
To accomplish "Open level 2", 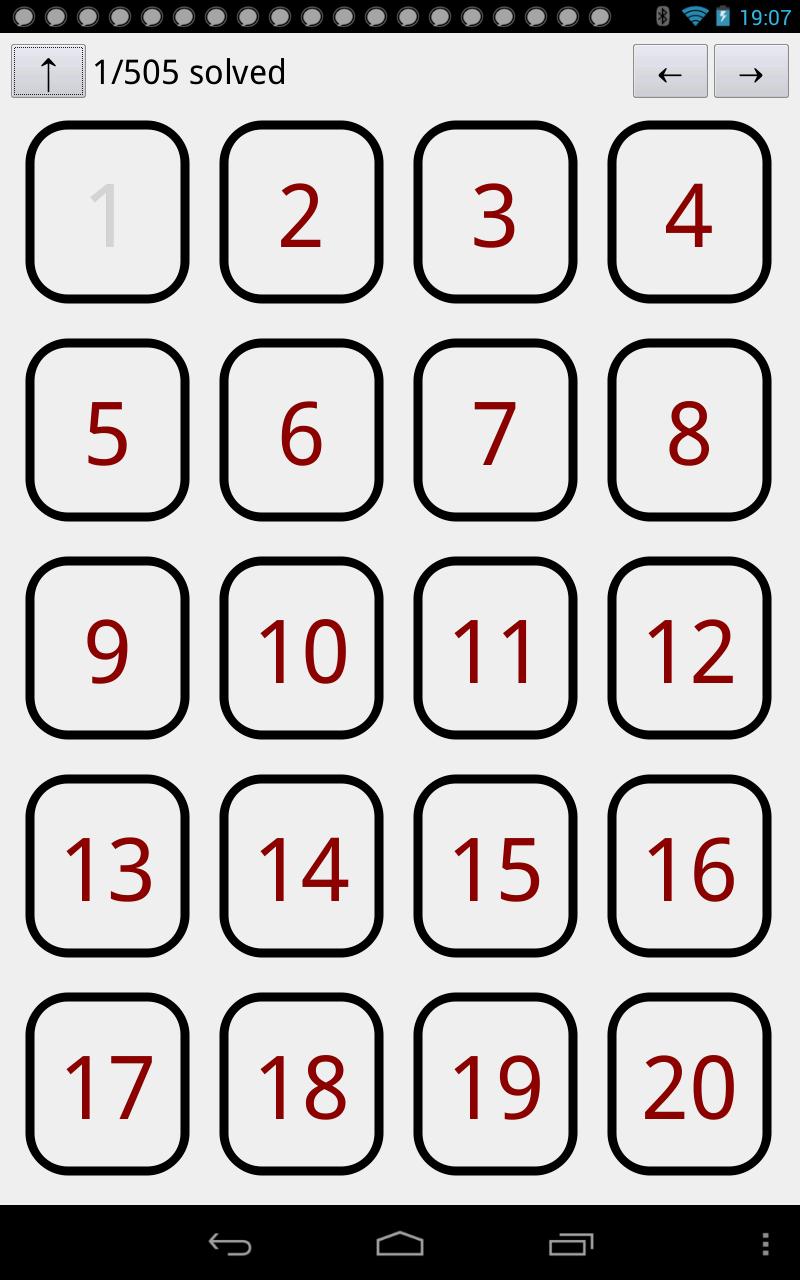I will point(301,210).
